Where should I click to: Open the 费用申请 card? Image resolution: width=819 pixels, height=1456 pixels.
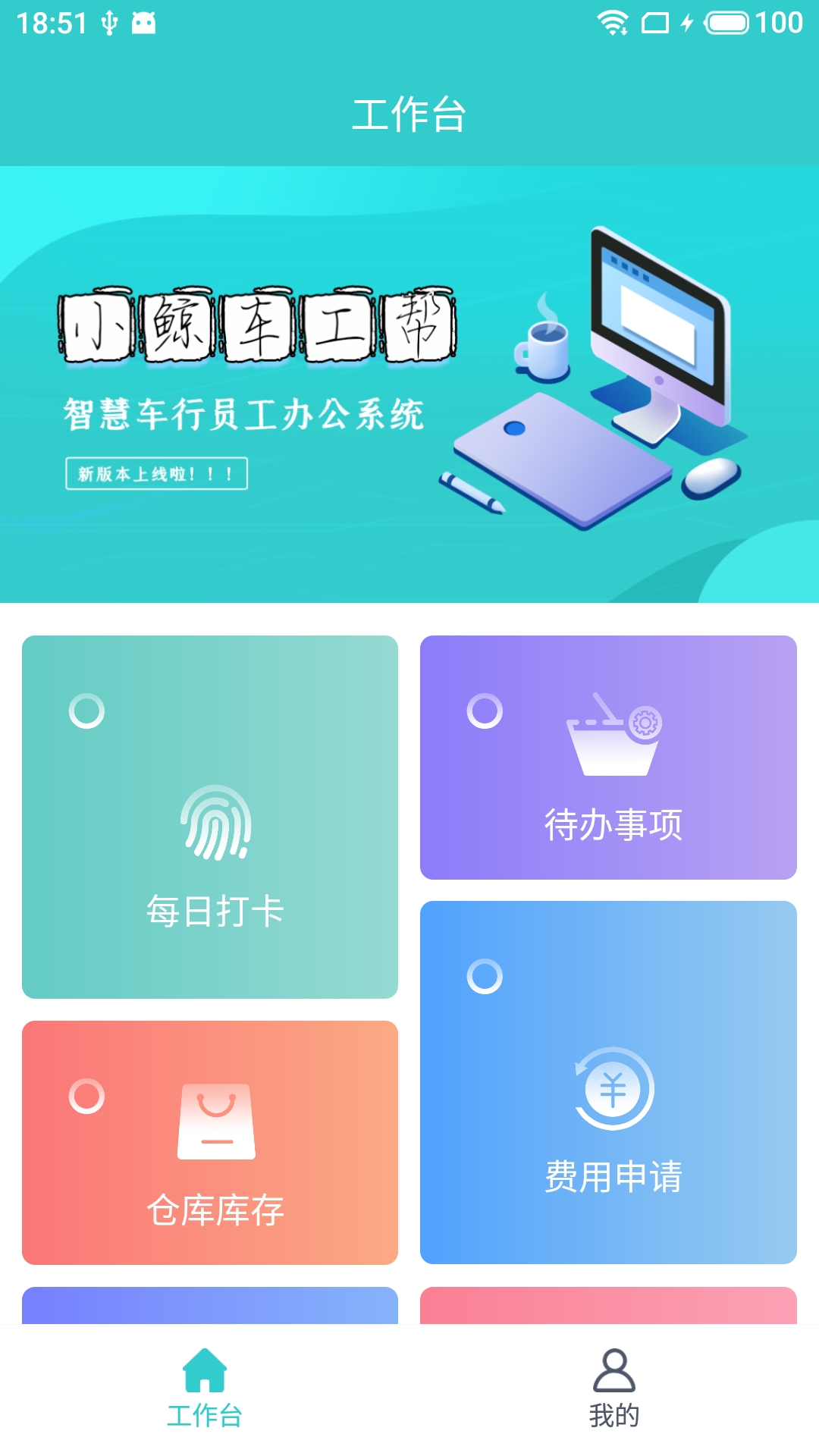pyautogui.click(x=608, y=1082)
